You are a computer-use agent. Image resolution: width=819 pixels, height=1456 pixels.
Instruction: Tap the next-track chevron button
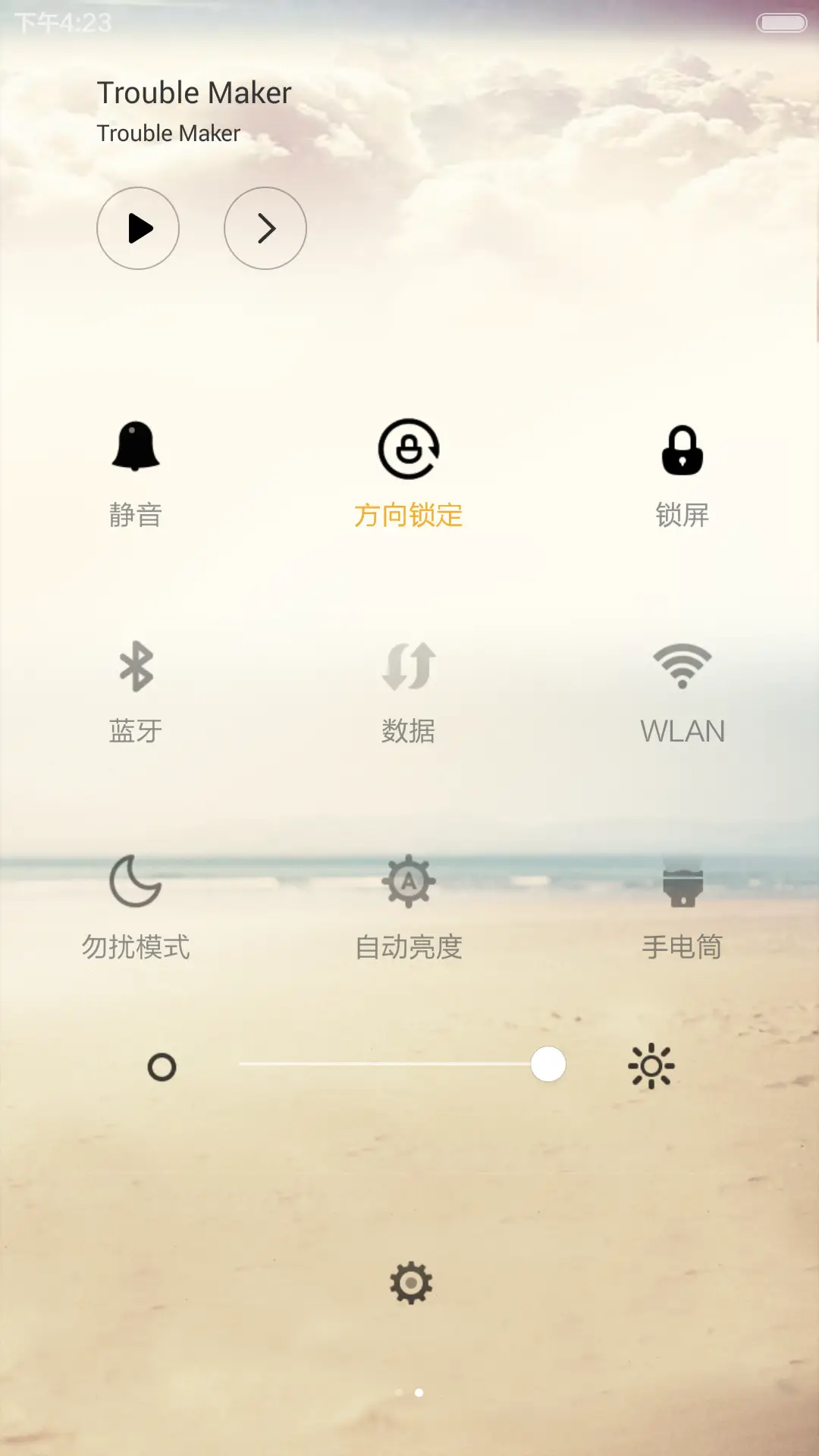point(265,228)
